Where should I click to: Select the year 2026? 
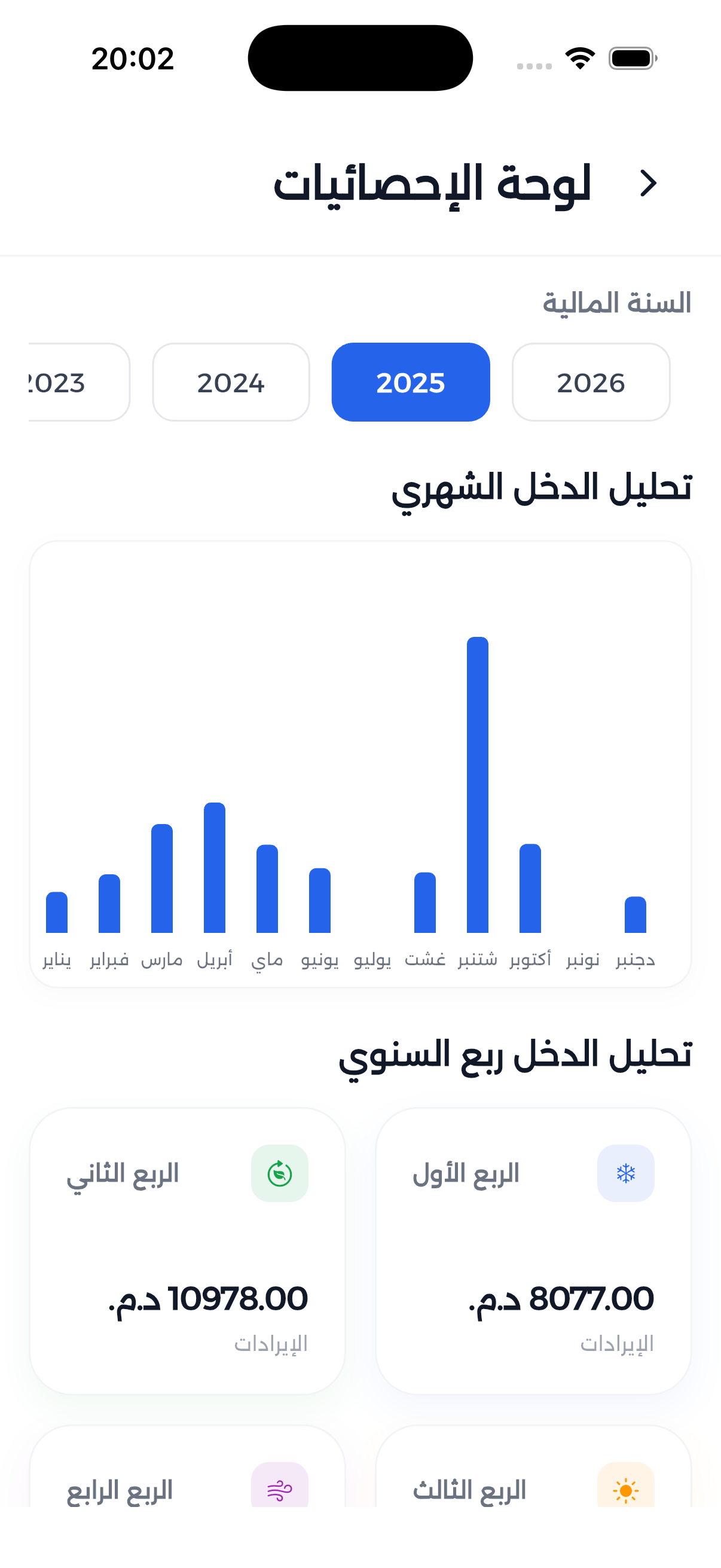tap(591, 382)
